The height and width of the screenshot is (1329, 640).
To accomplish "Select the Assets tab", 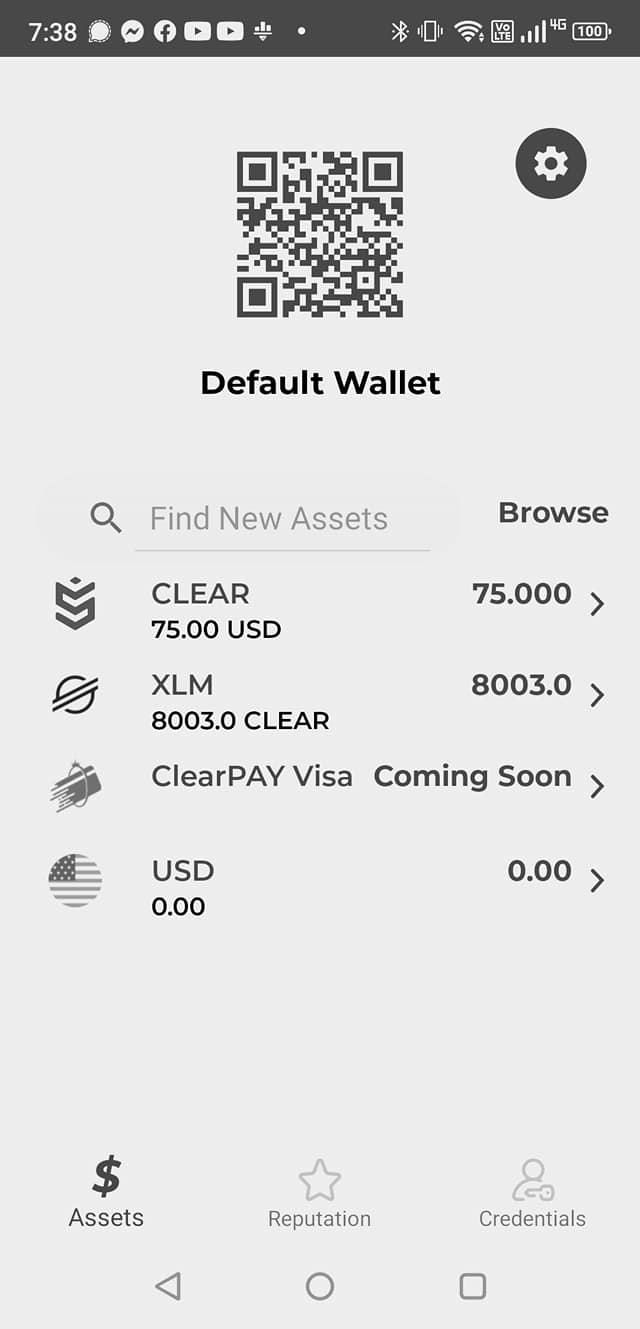I will point(106,1195).
